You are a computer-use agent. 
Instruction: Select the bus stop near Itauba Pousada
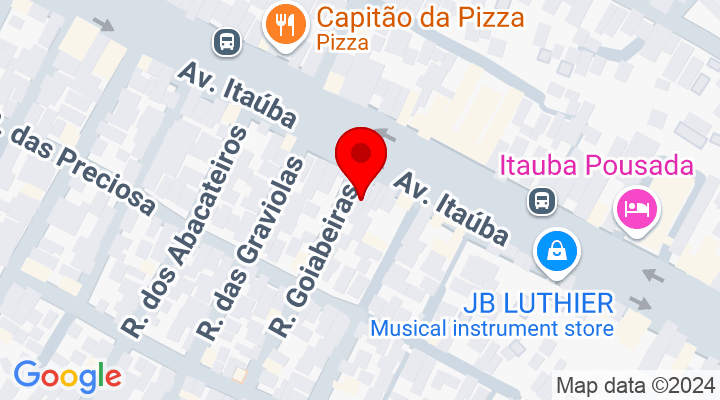pyautogui.click(x=542, y=200)
